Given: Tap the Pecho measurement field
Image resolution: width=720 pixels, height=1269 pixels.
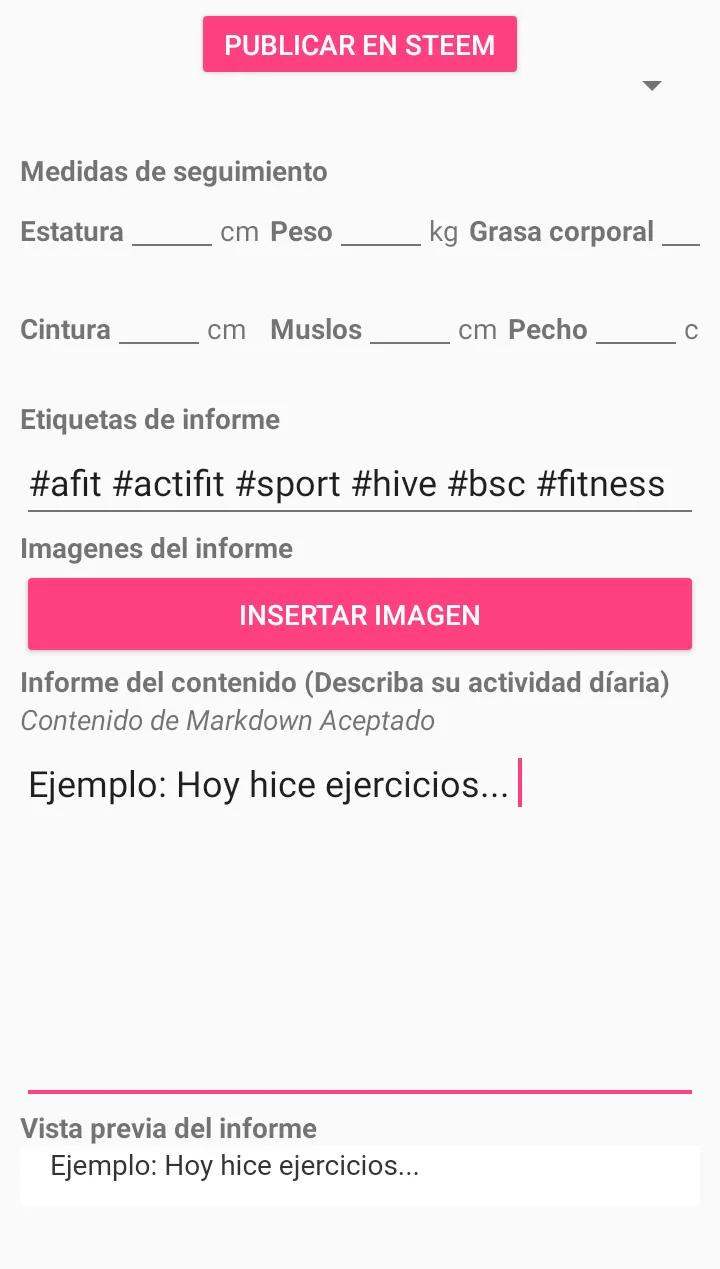Looking at the screenshot, I should [x=636, y=330].
